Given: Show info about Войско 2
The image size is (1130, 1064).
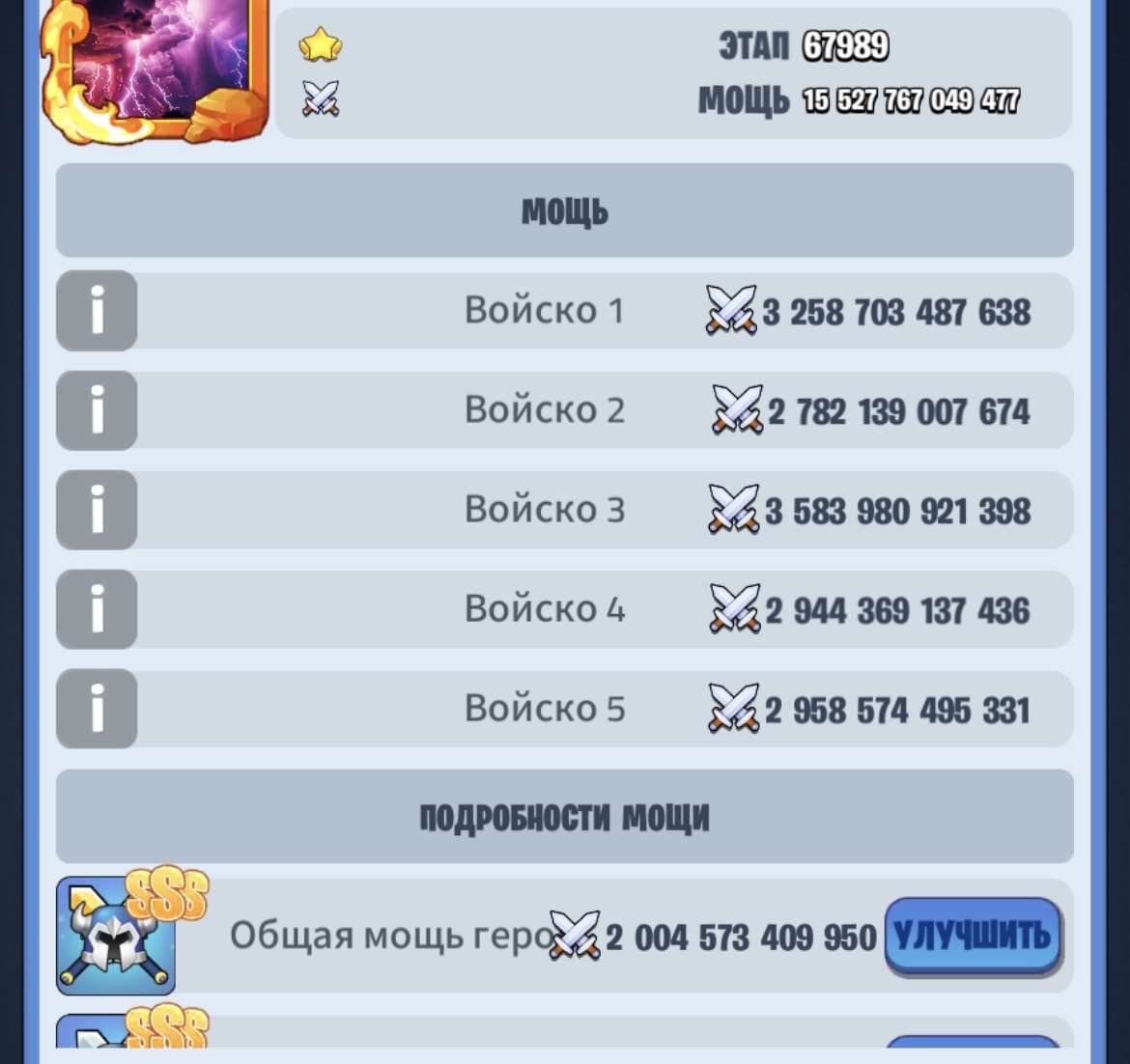Looking at the screenshot, I should coord(97,410).
